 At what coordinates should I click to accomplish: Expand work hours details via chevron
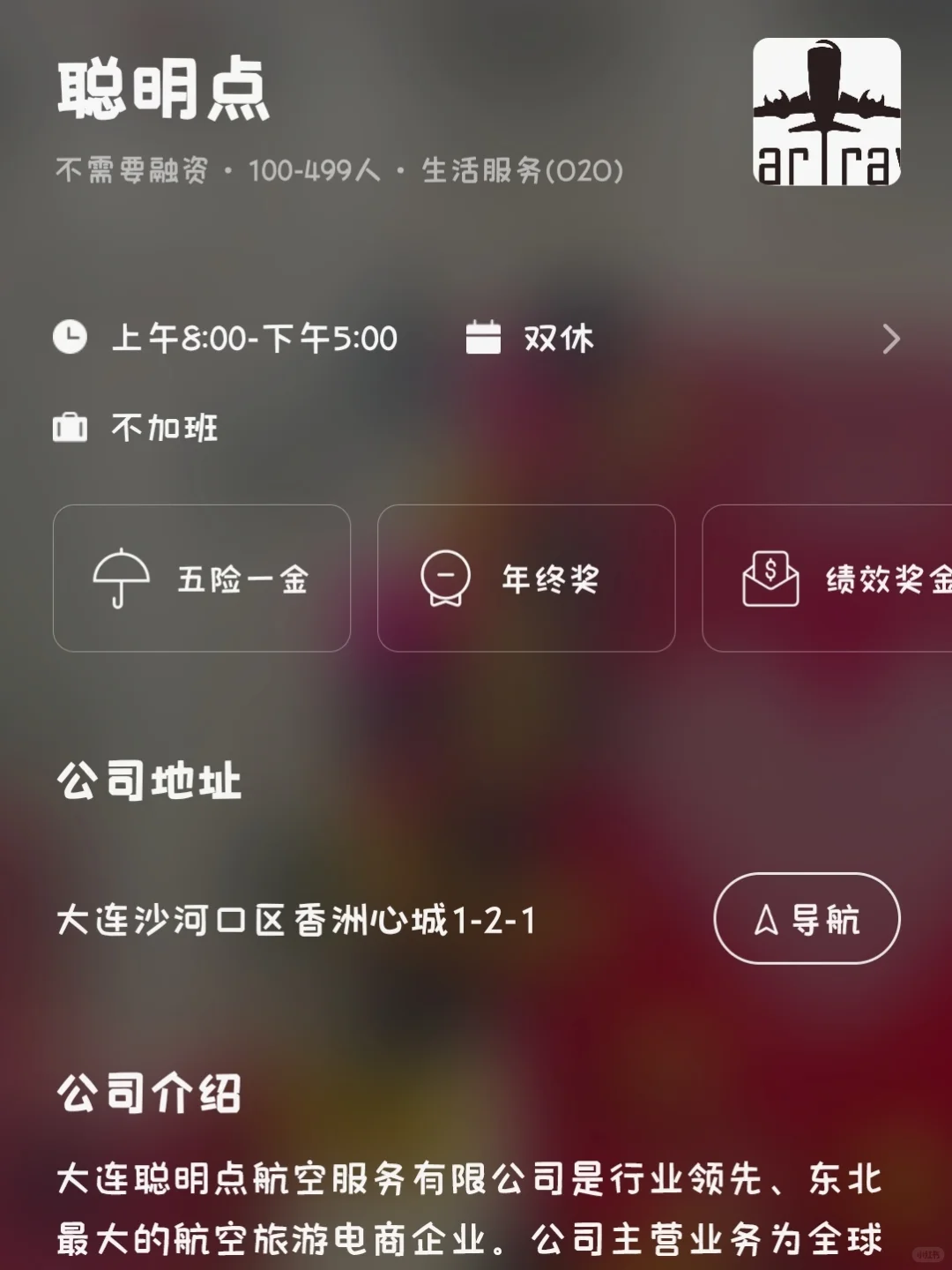click(x=891, y=339)
